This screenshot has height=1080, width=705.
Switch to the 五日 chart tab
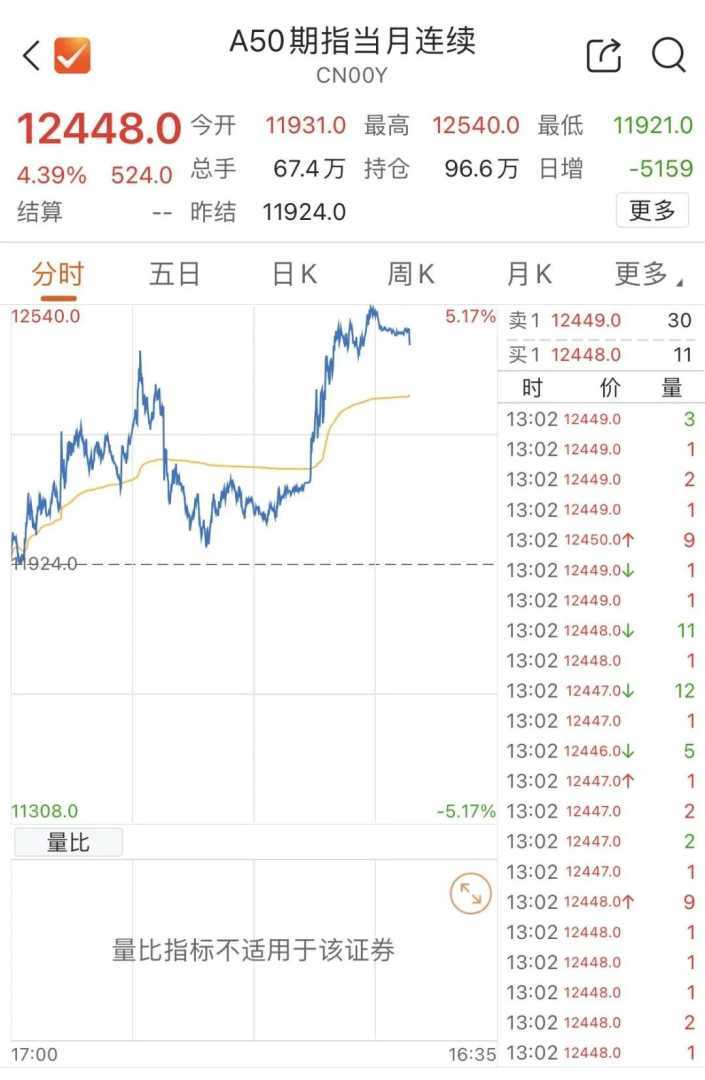175,274
